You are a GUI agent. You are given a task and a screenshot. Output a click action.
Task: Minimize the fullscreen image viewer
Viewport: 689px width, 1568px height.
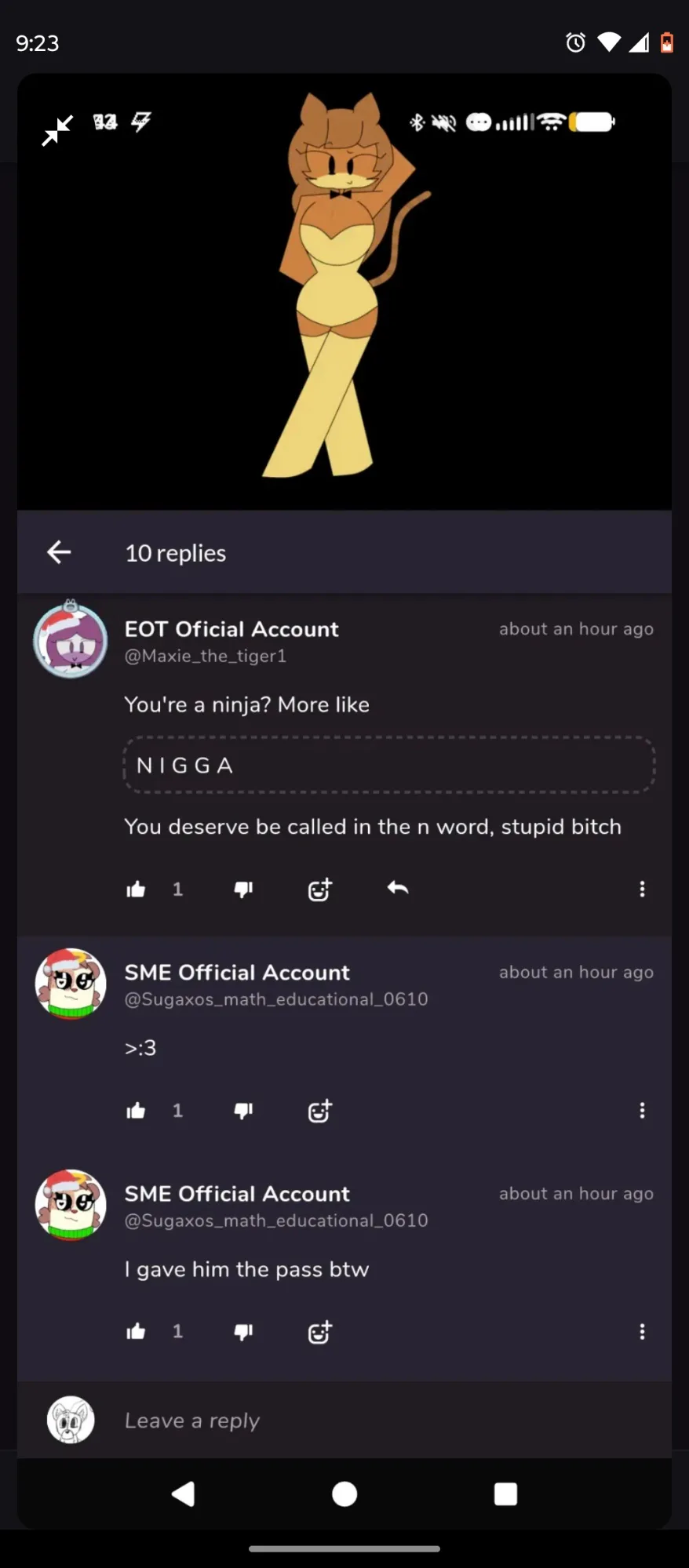tap(57, 130)
